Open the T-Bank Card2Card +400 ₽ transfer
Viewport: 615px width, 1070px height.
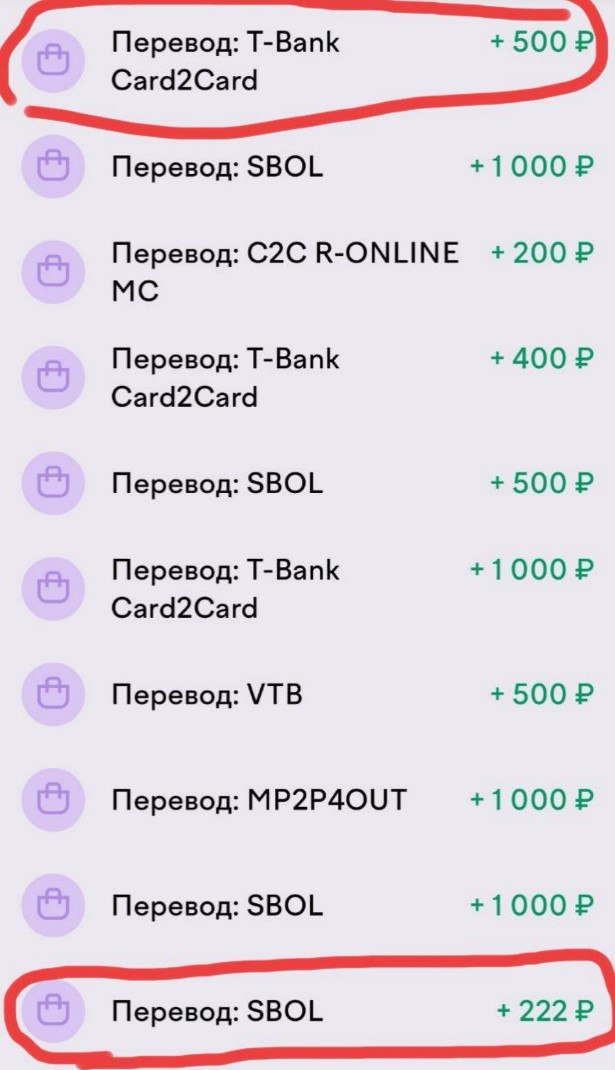pyautogui.click(x=307, y=377)
